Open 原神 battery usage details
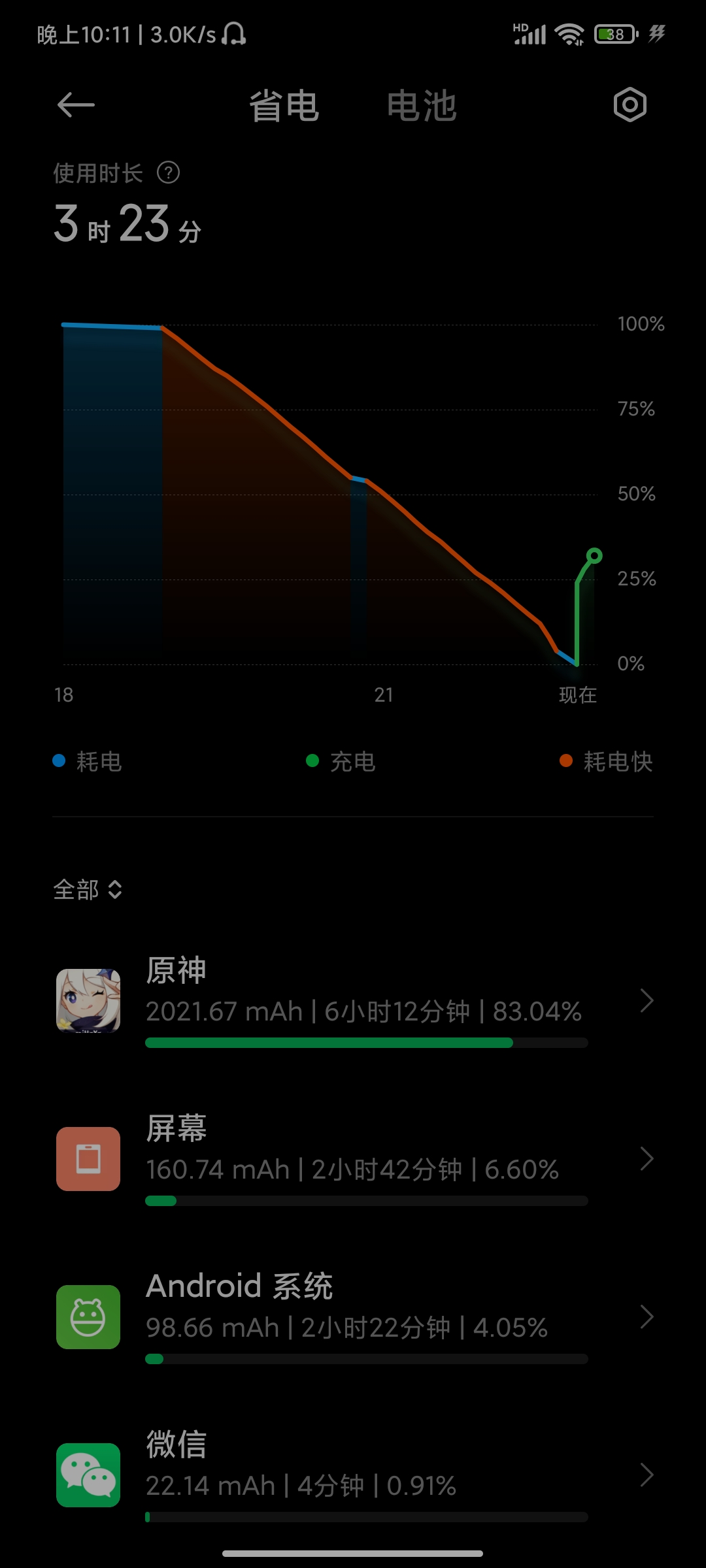The image size is (706, 1568). pyautogui.click(x=353, y=1001)
